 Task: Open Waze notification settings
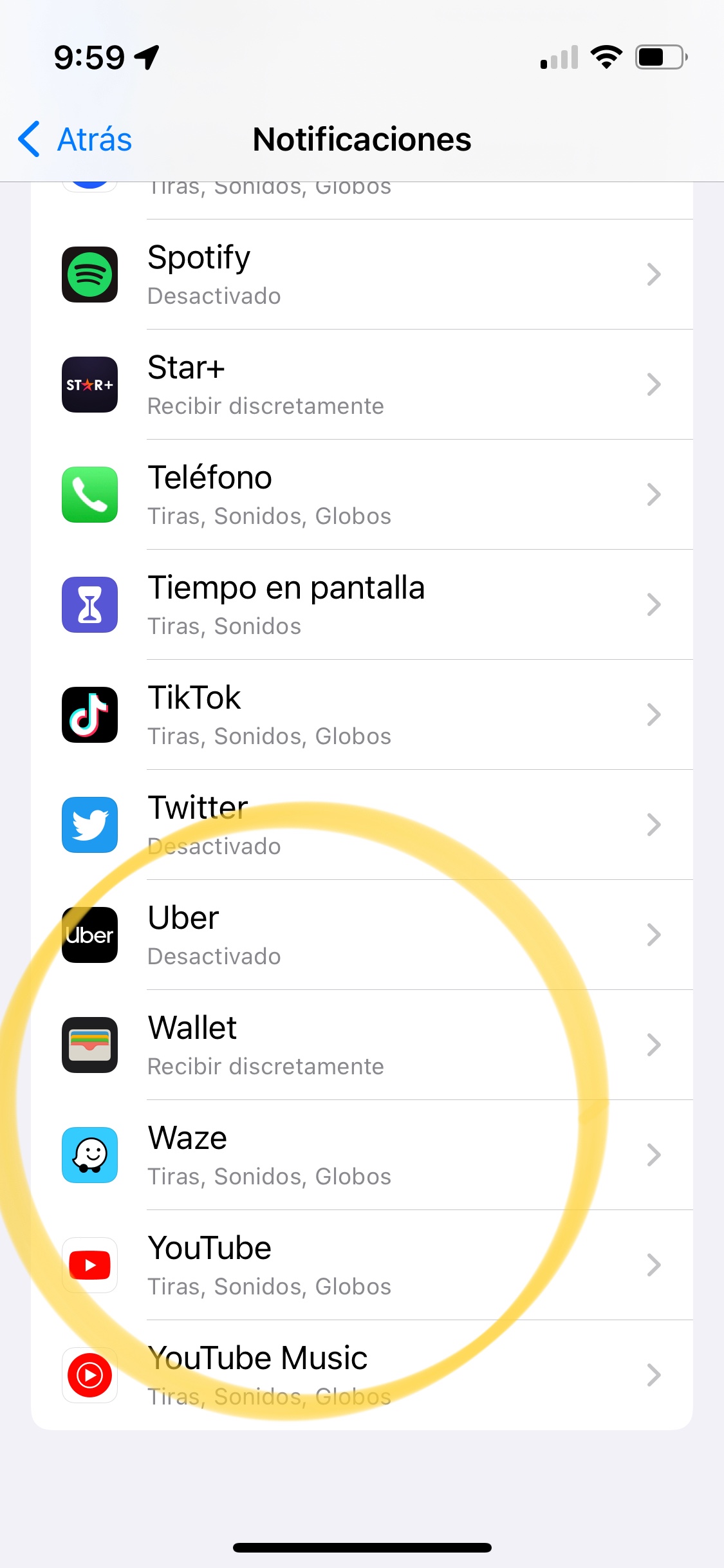click(x=362, y=1155)
